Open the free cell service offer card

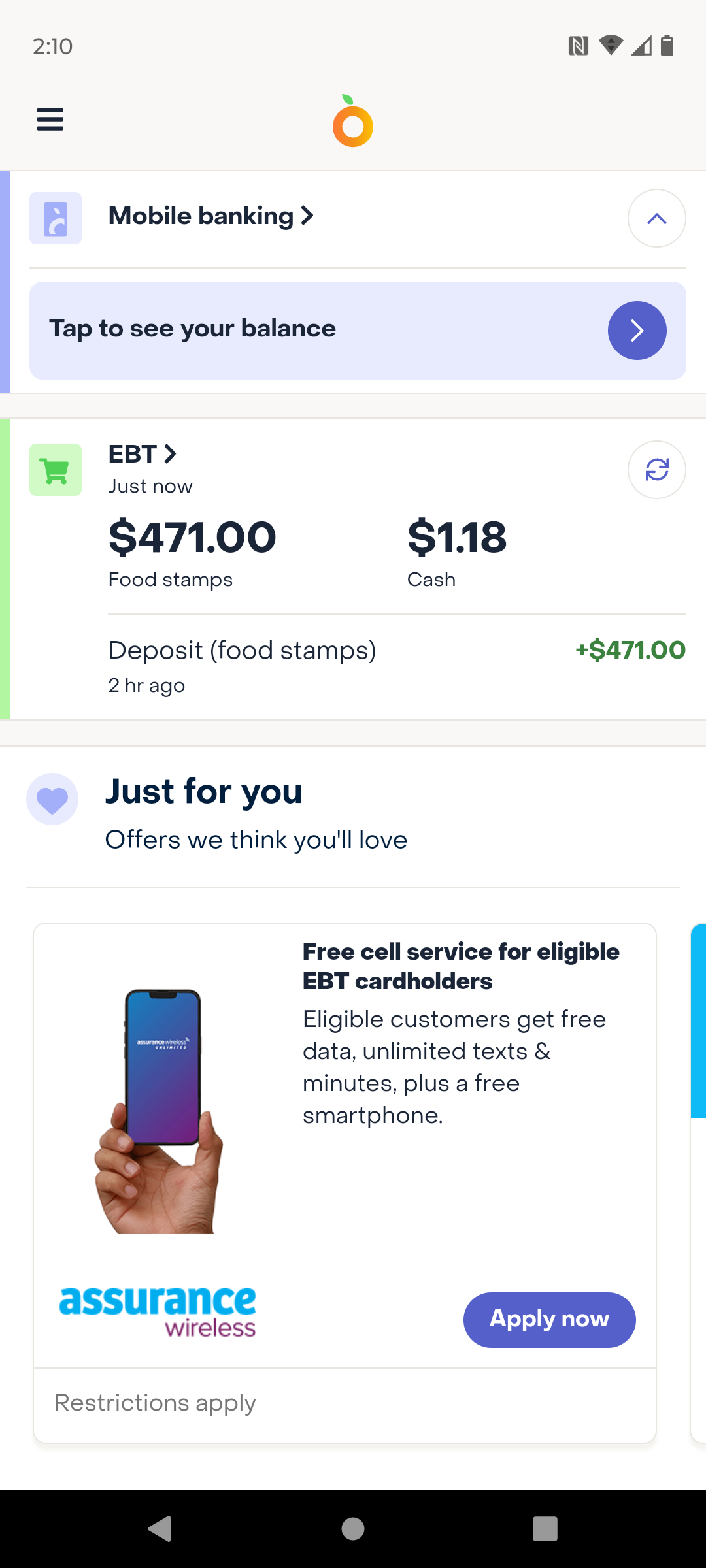[345, 1183]
